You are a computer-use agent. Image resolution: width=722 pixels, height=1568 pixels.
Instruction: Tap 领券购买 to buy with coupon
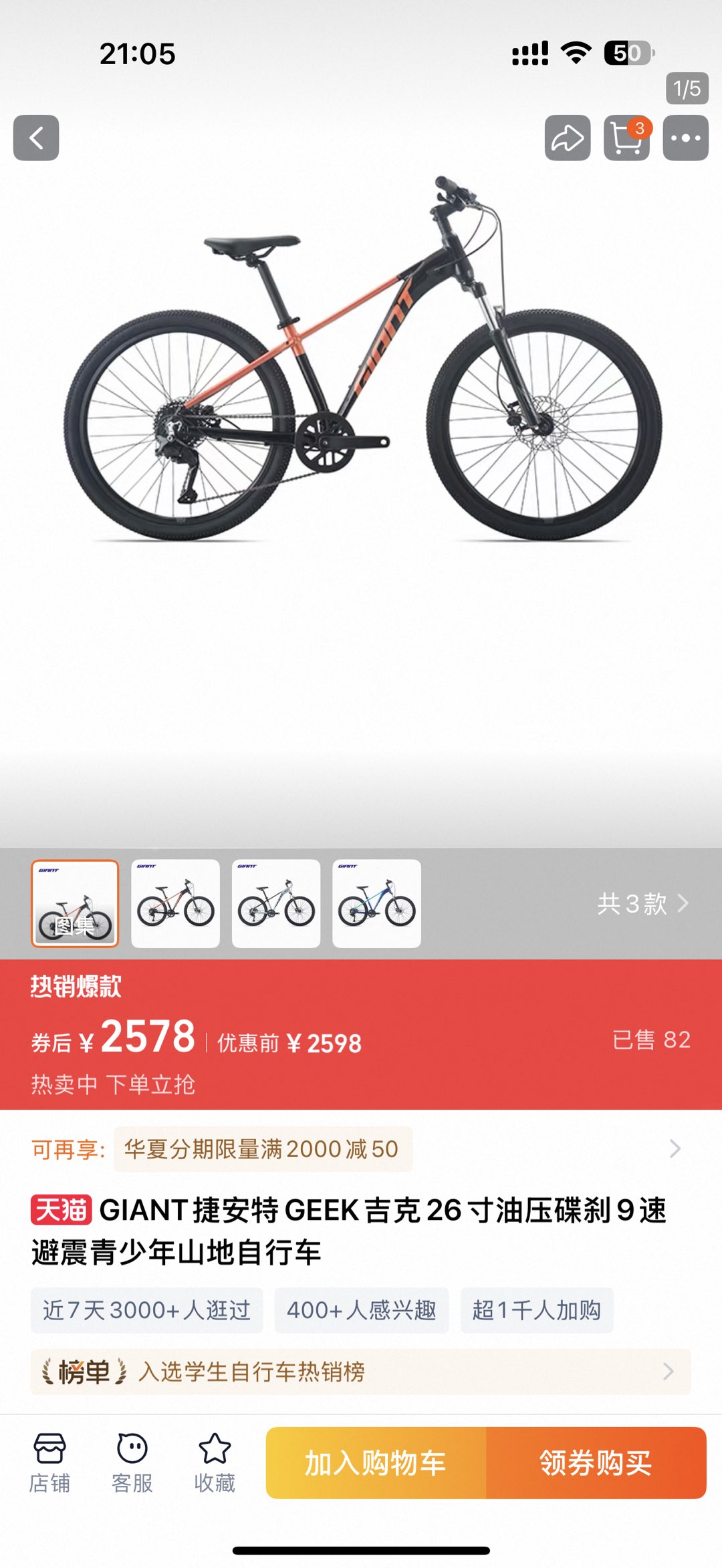pyautogui.click(x=596, y=1463)
